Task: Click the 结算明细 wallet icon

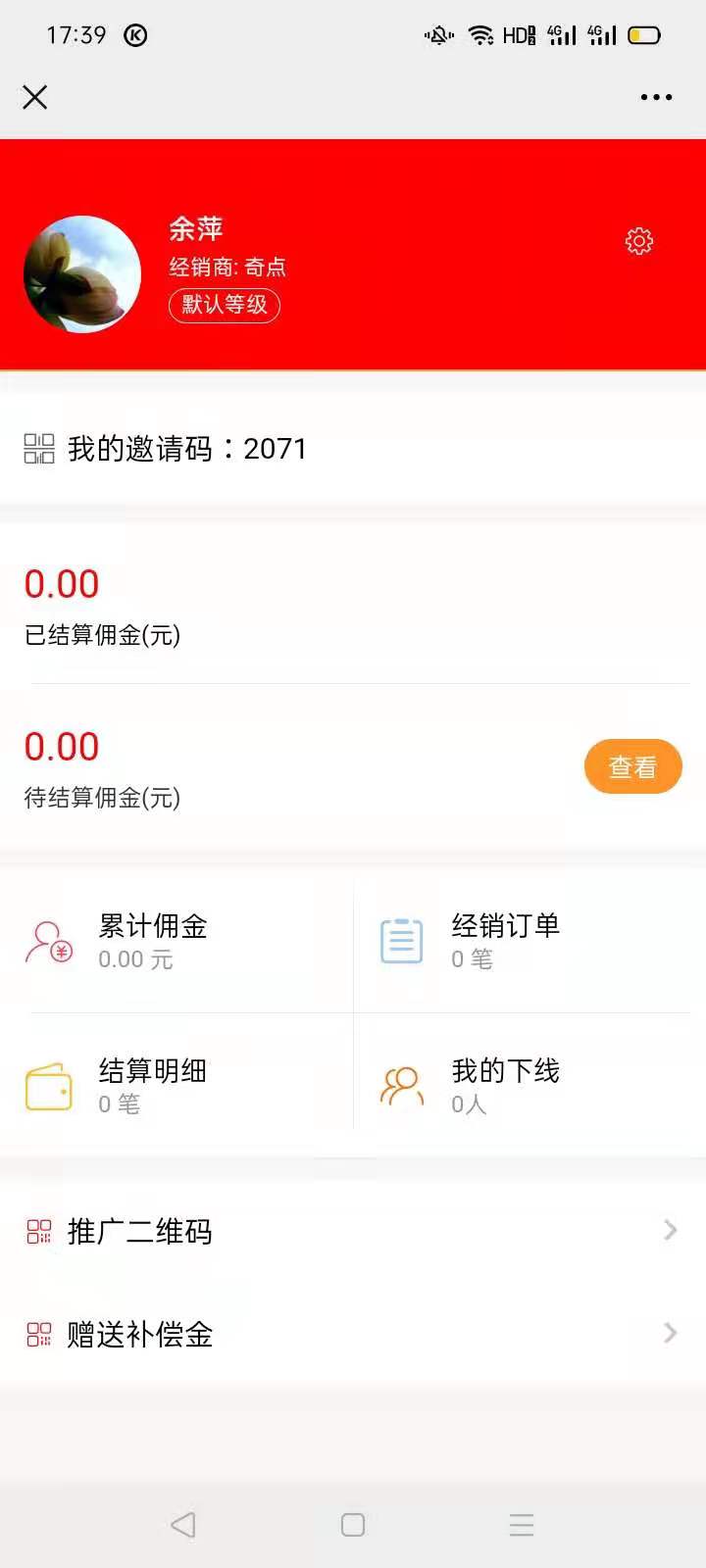Action: click(47, 1086)
